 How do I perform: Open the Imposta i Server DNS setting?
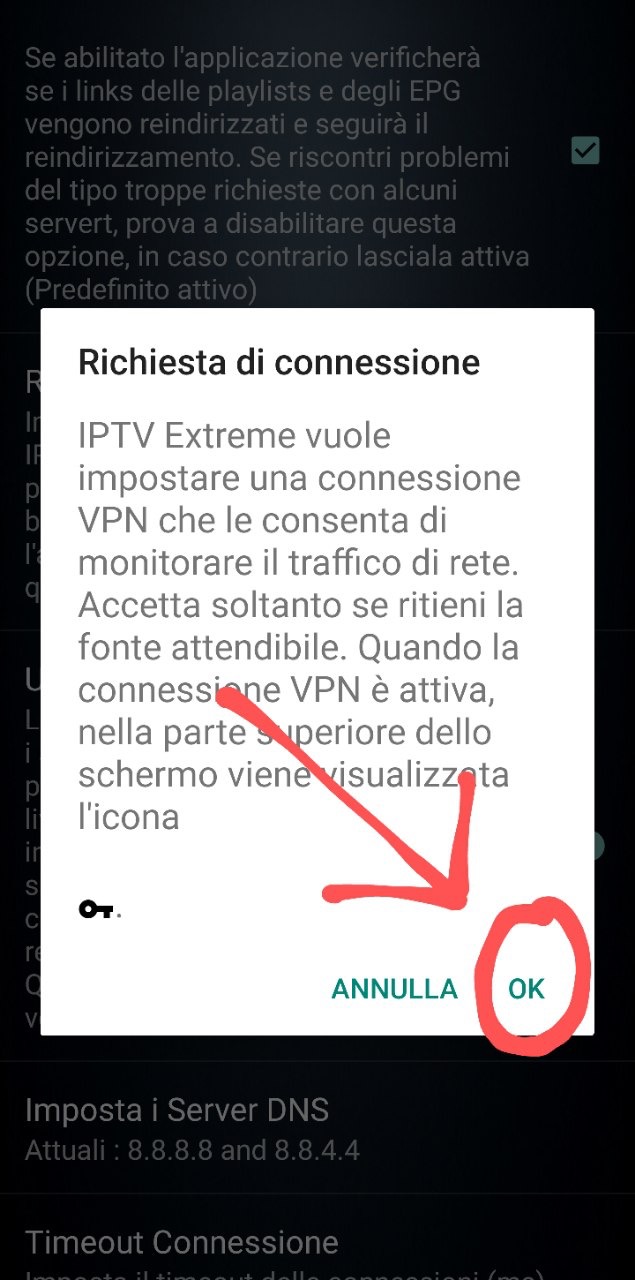pyautogui.click(x=177, y=1128)
